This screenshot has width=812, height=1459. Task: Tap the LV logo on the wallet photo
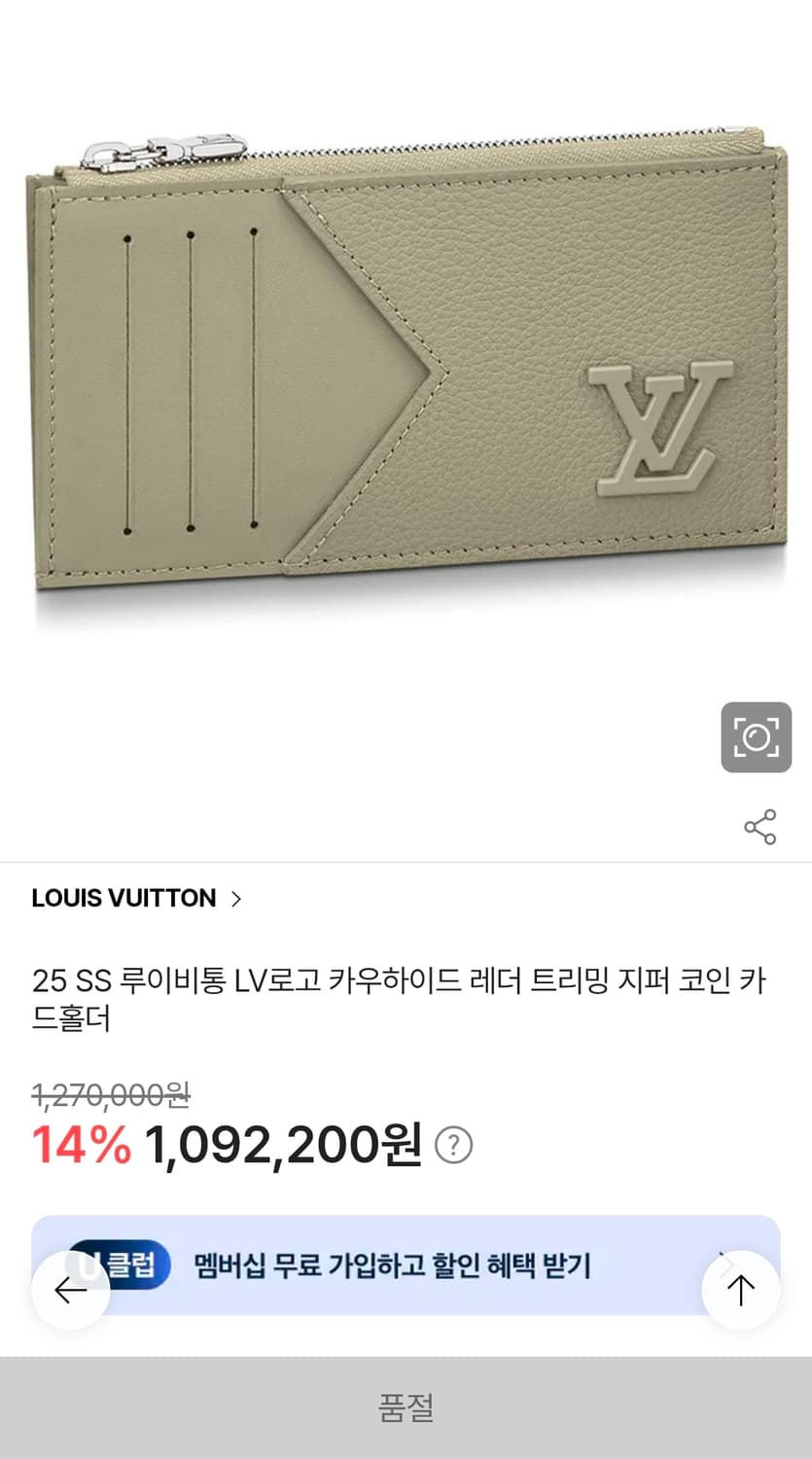coord(664,423)
